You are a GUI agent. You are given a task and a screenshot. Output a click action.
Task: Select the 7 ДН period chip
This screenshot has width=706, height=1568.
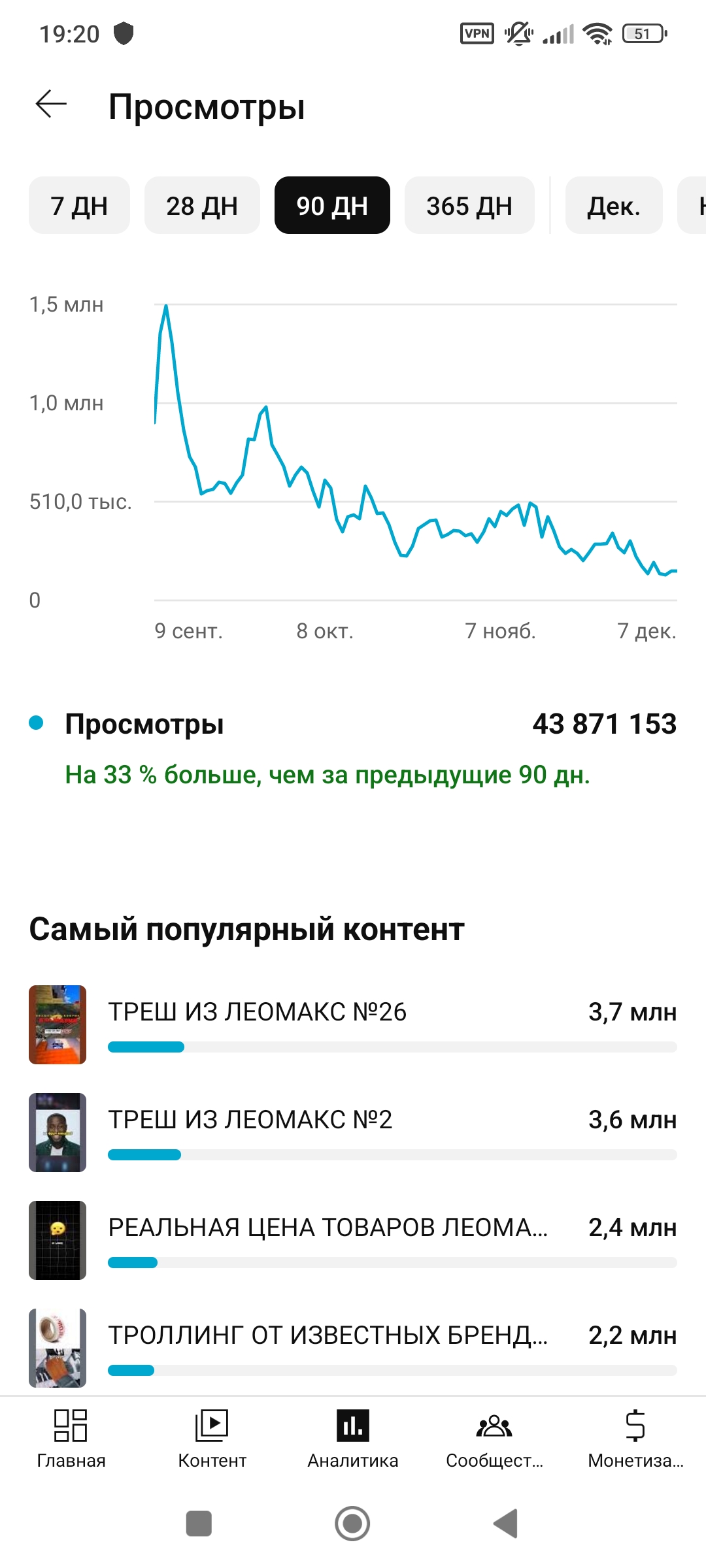79,205
